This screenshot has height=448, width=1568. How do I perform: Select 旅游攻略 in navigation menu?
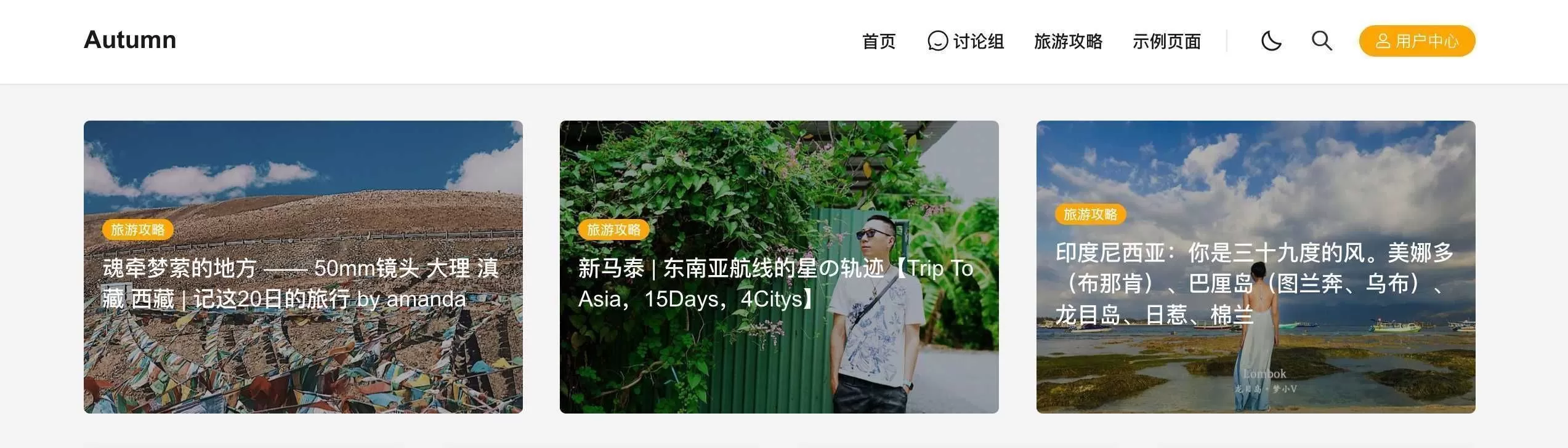tap(1068, 41)
